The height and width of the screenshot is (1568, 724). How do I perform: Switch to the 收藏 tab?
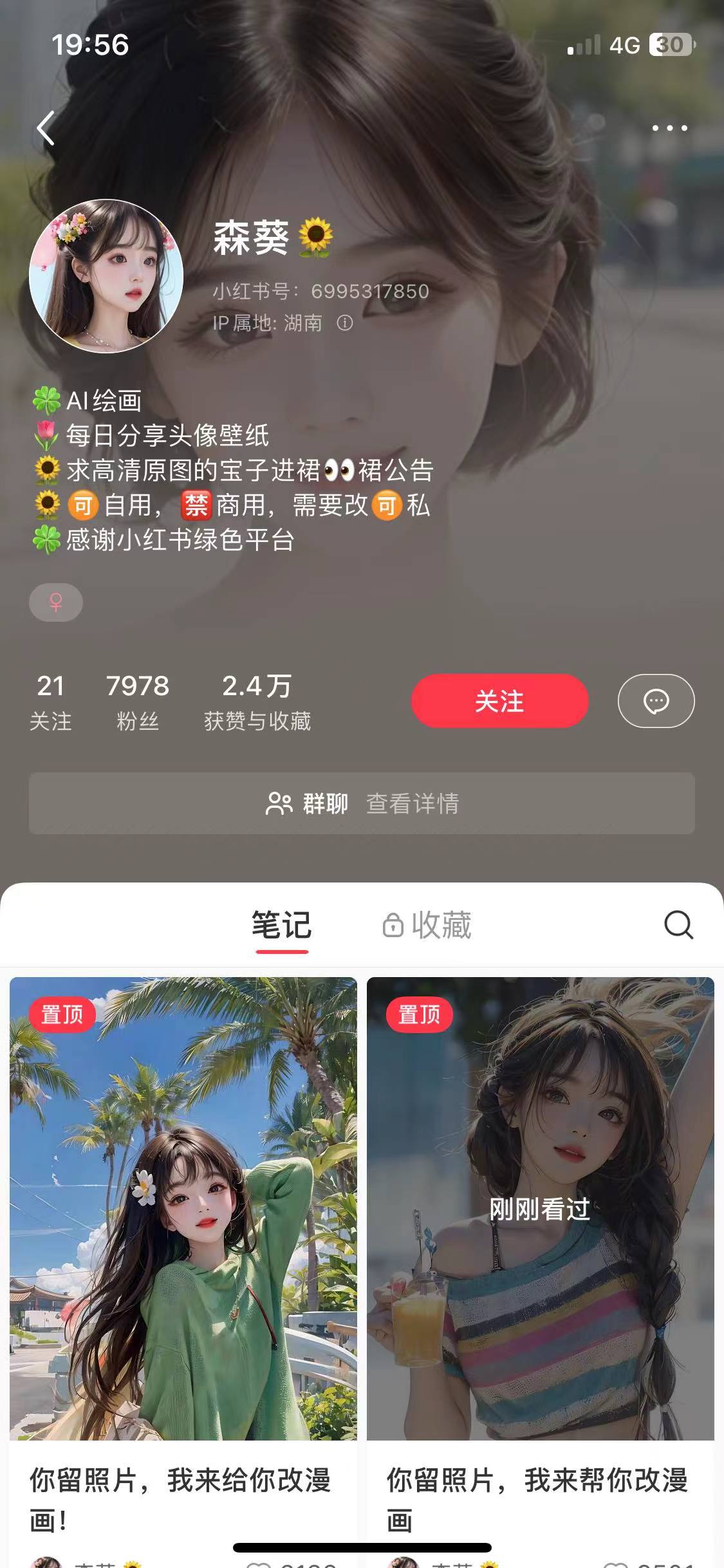436,925
